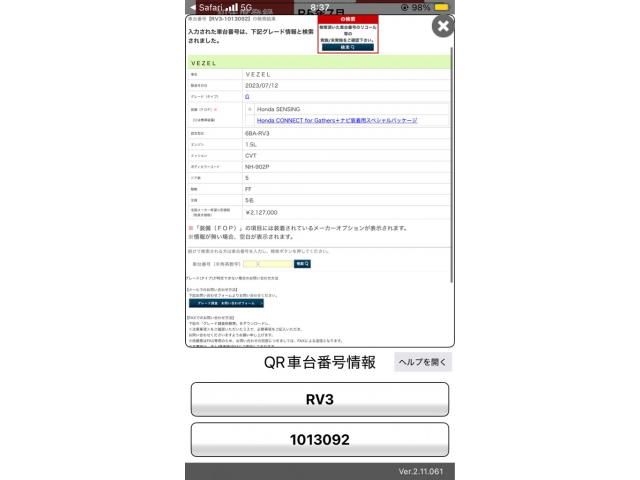Screen dimensions: 640x480
Task: Open the grade G link
Action: (x=247, y=97)
